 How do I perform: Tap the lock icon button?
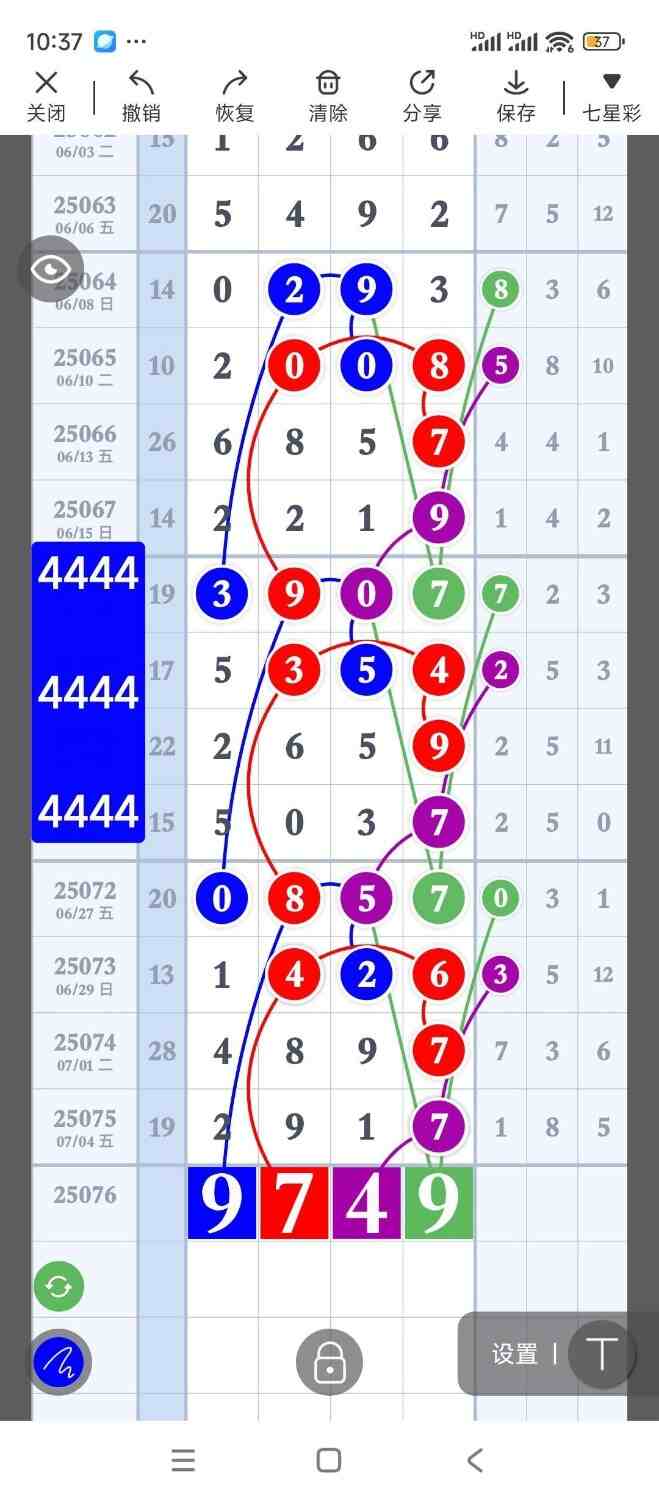(329, 1362)
